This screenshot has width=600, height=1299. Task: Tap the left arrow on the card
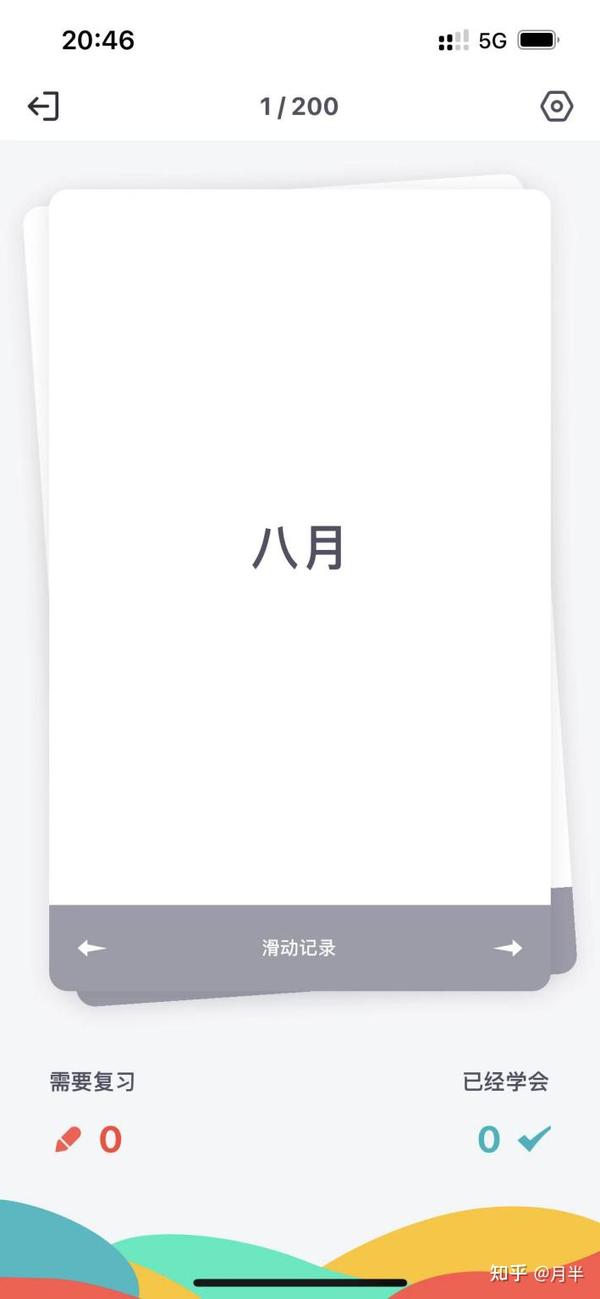[92, 948]
